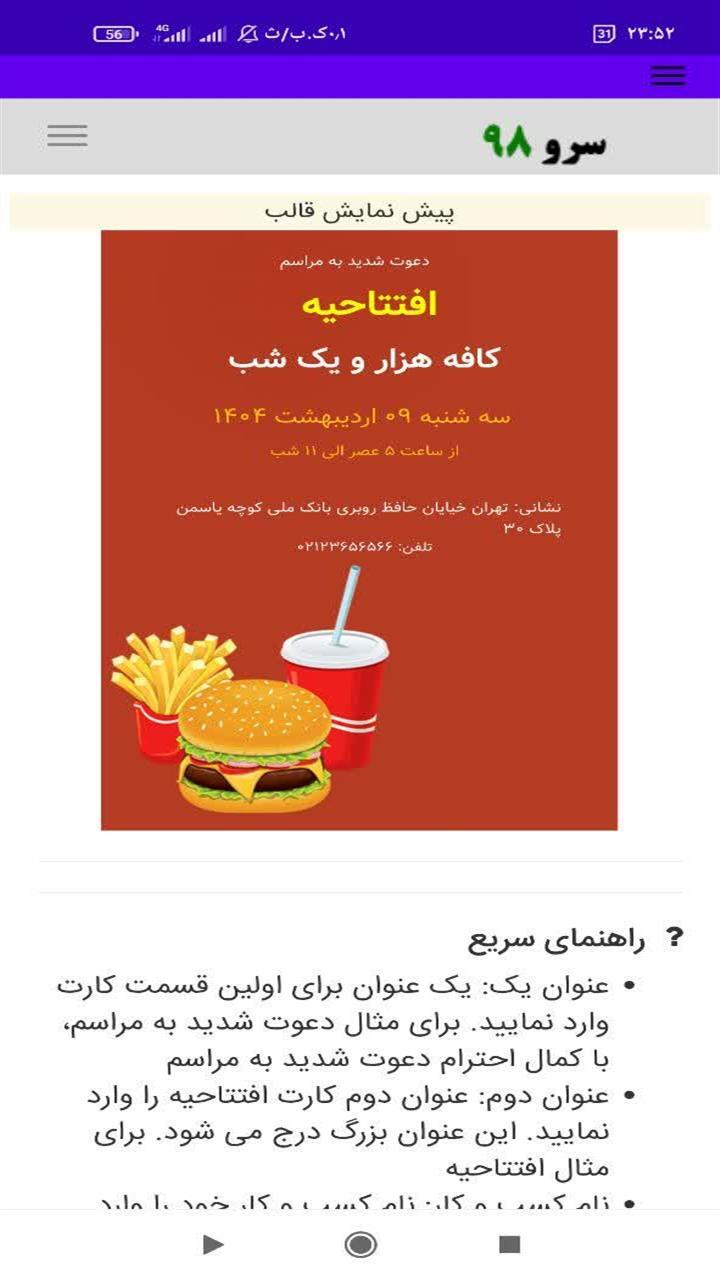Open the purple header hamburger menu
720x1280 pixels.
click(x=668, y=75)
